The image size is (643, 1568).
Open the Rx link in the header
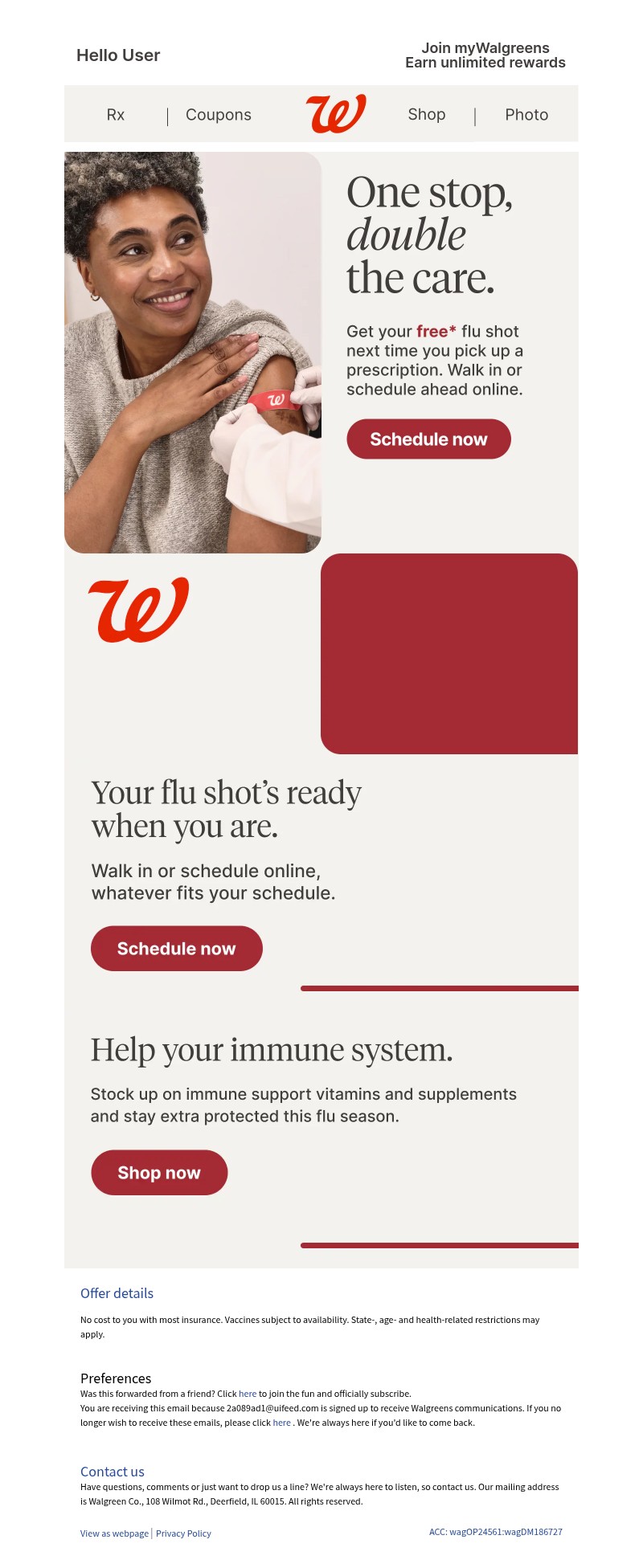(x=116, y=115)
